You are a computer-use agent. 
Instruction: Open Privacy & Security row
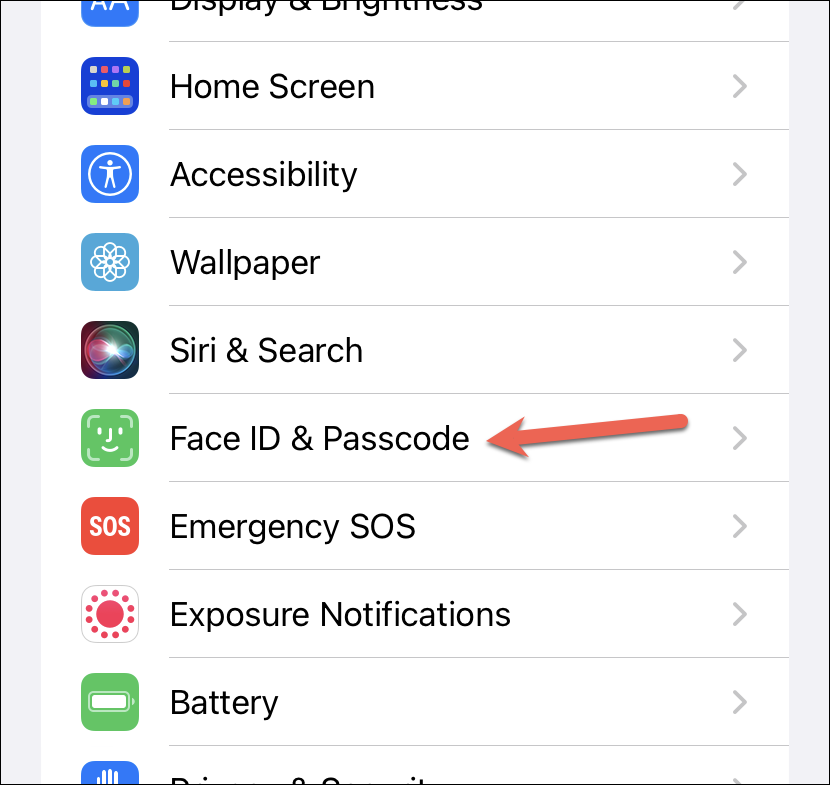pyautogui.click(x=300, y=776)
